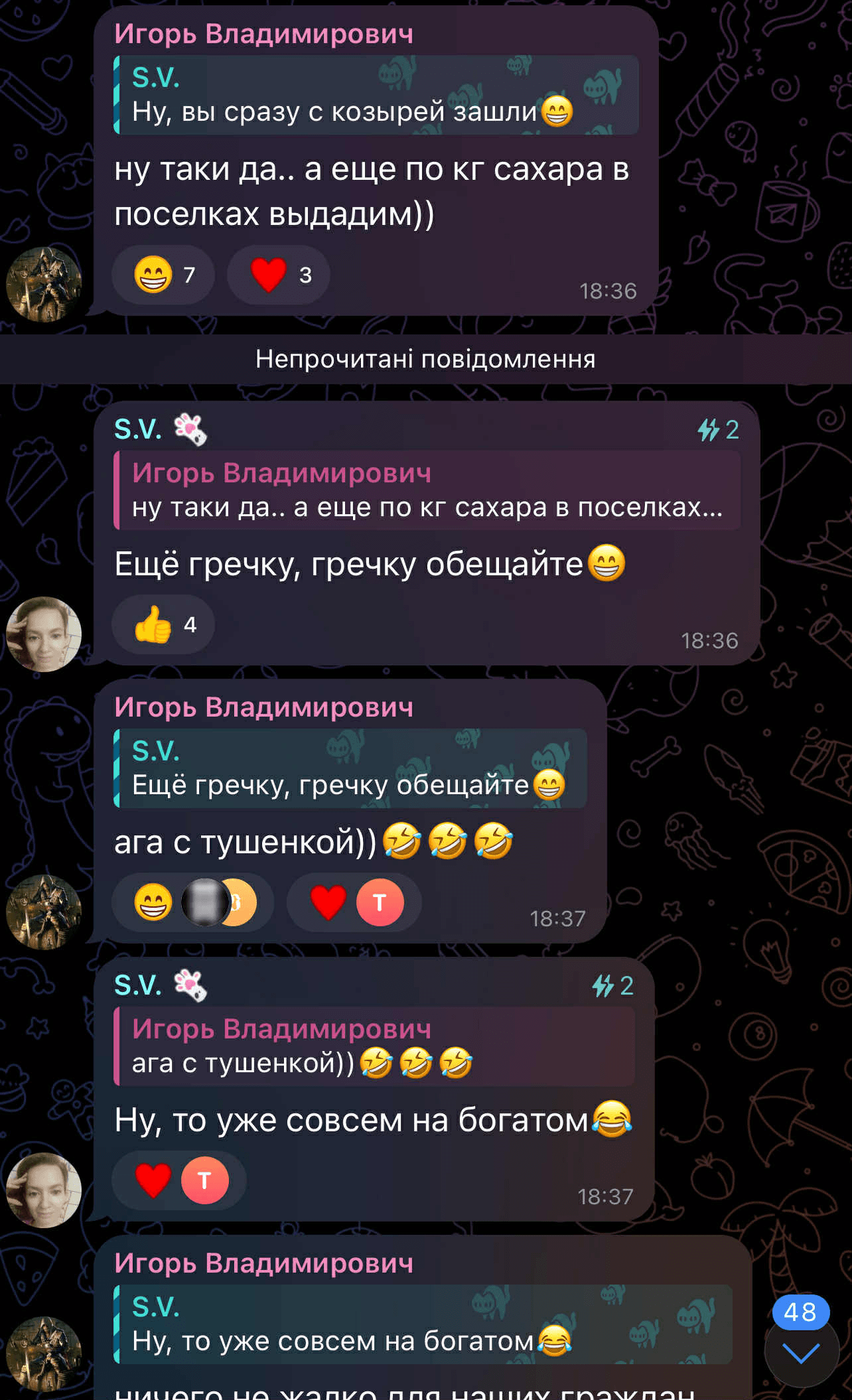Image resolution: width=852 pixels, height=1400 pixels.
Task: Tap heart reaction with 3 on sugar message
Action: click(279, 275)
